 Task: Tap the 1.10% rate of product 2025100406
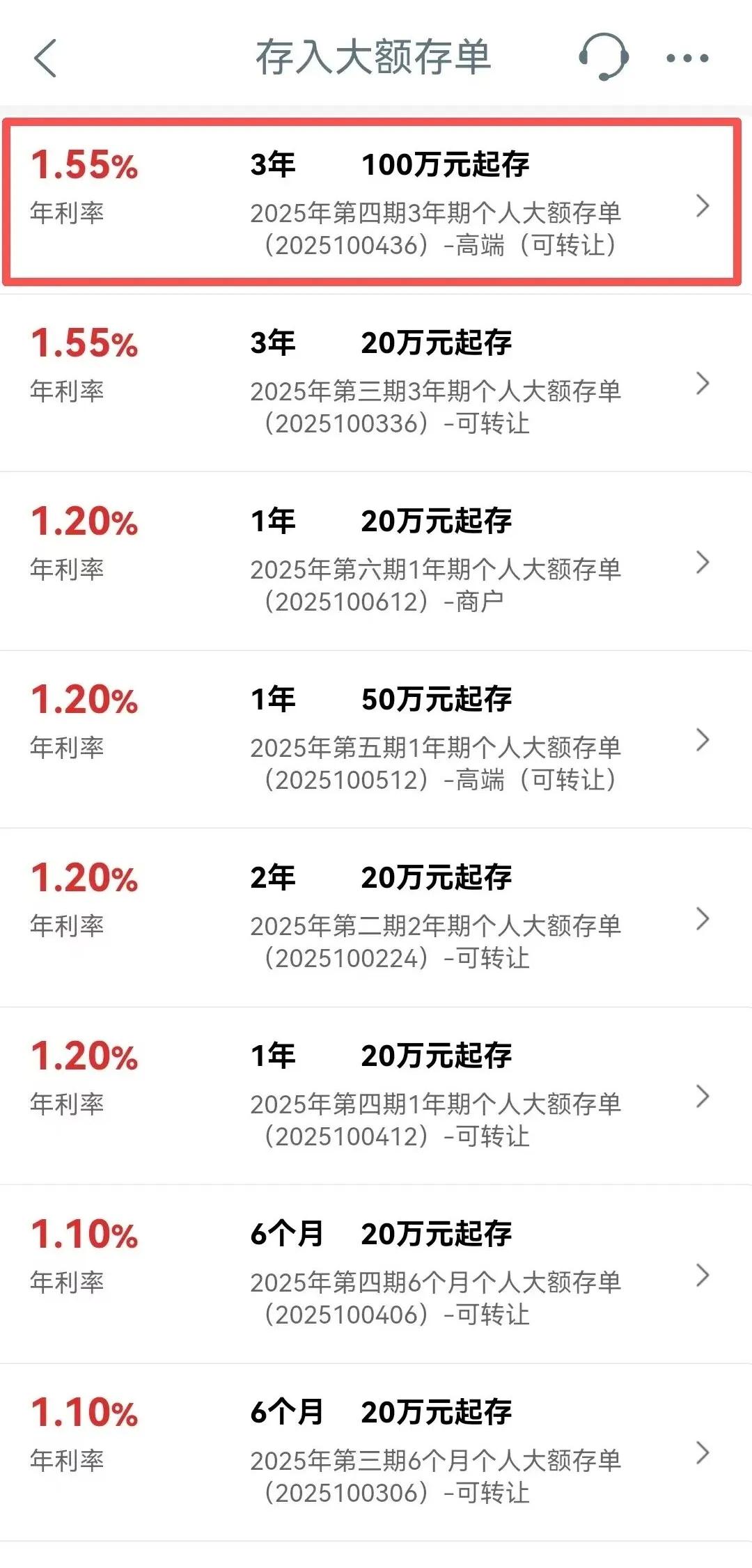[x=85, y=1234]
